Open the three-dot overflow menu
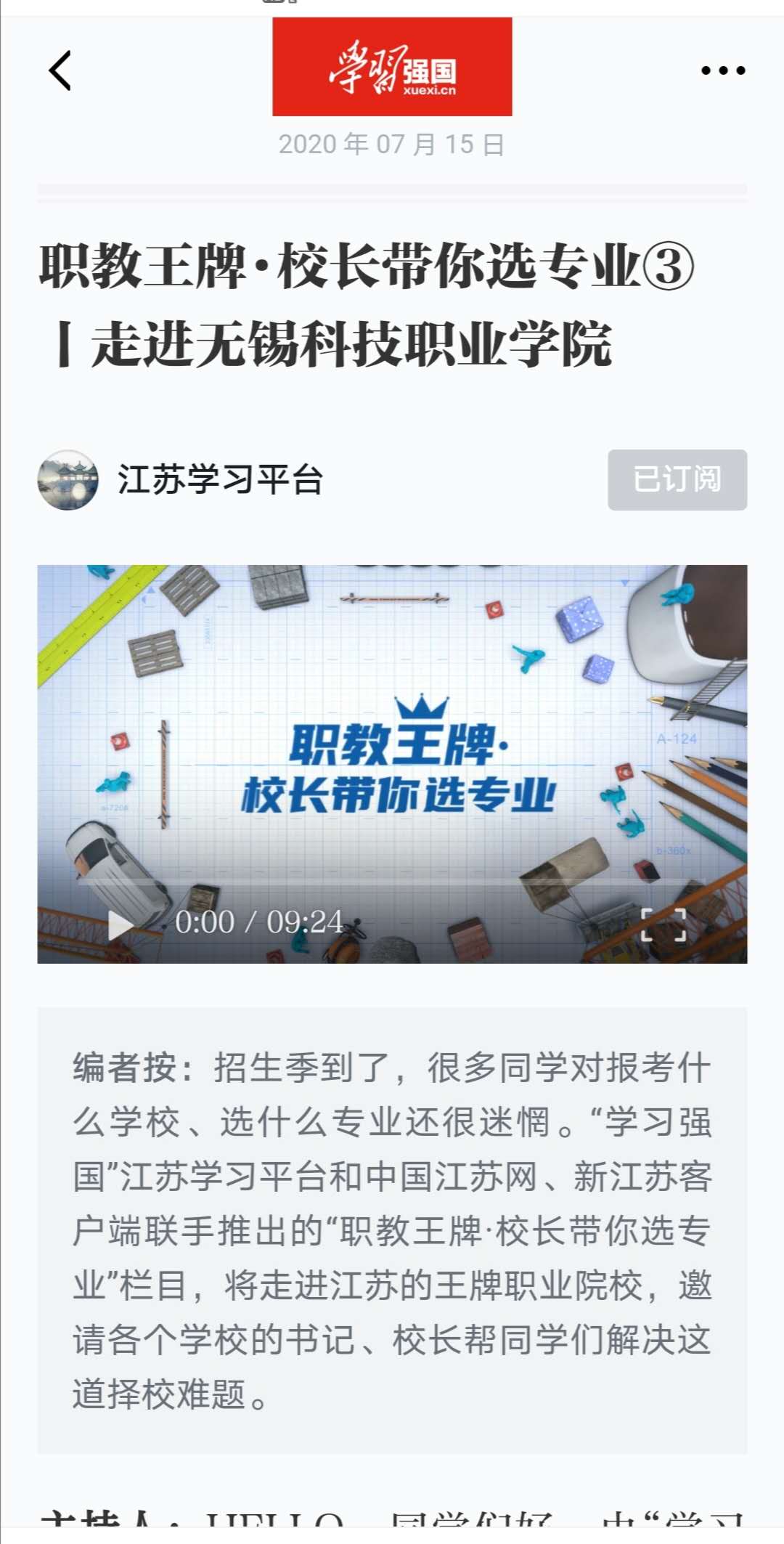The width and height of the screenshot is (784, 1544). pyautogui.click(x=723, y=70)
